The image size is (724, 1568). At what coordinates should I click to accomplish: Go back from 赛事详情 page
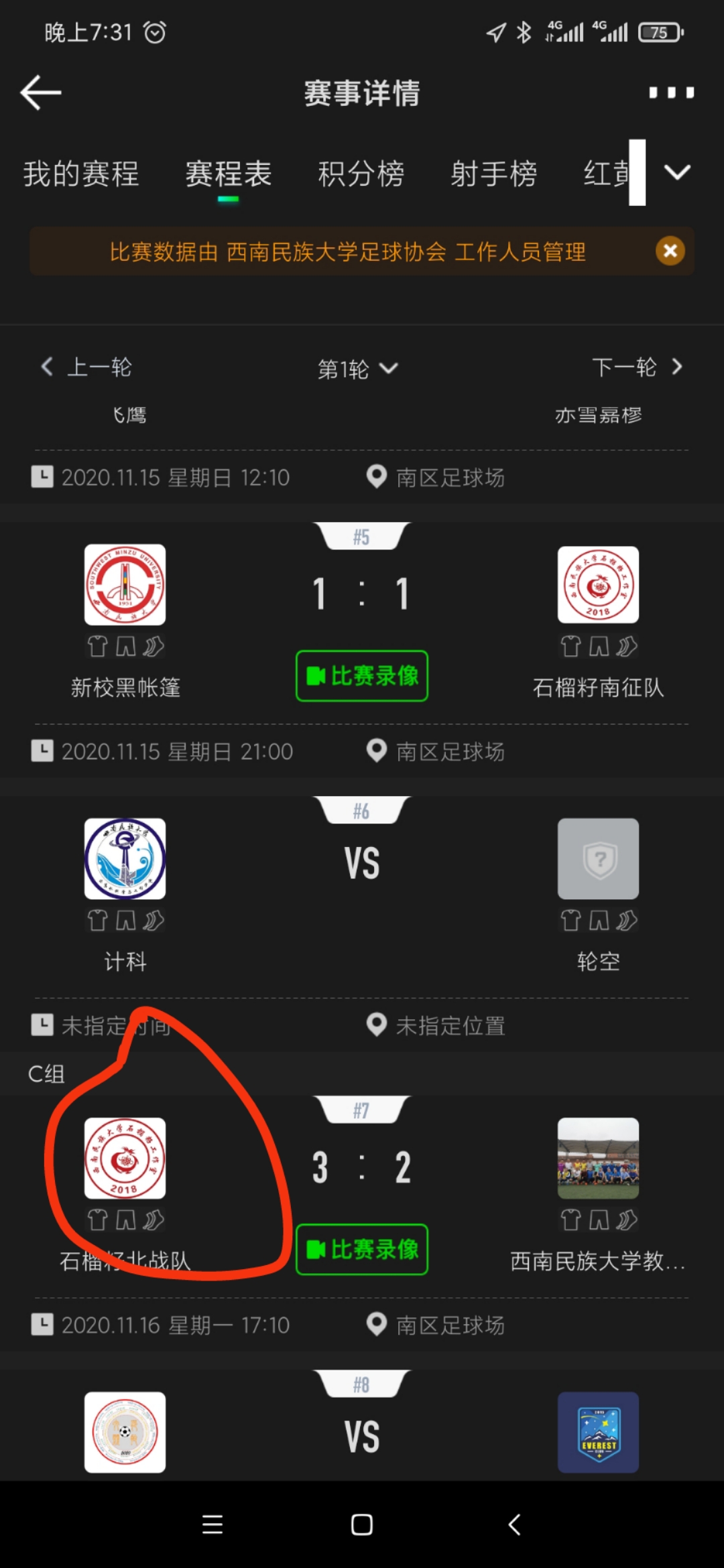click(41, 92)
